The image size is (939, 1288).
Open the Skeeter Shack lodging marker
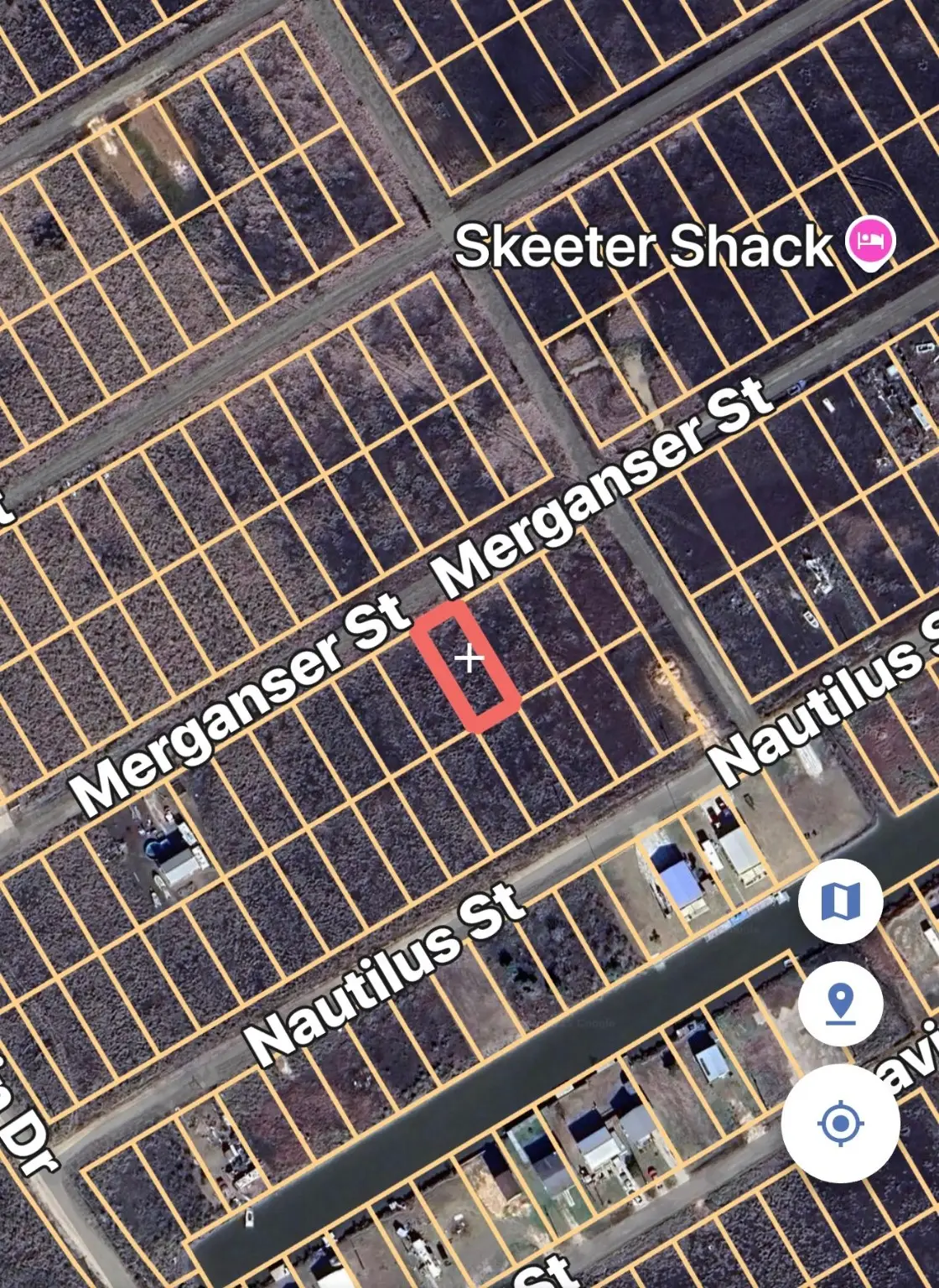coord(870,242)
